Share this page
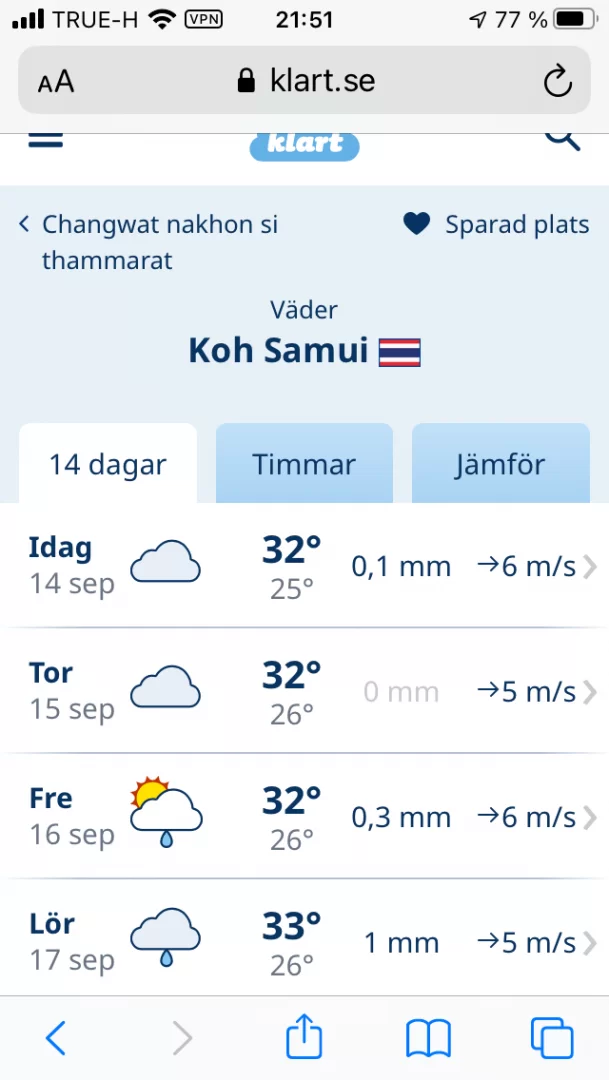This screenshot has height=1080, width=609. coord(304,1038)
